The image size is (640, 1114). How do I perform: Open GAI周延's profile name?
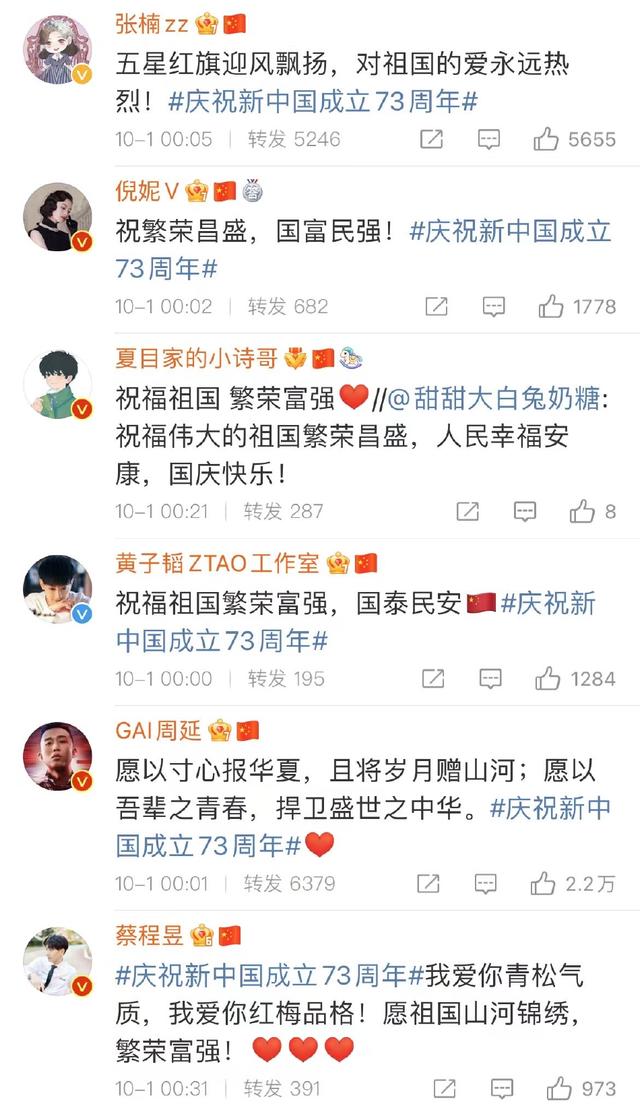(x=158, y=731)
